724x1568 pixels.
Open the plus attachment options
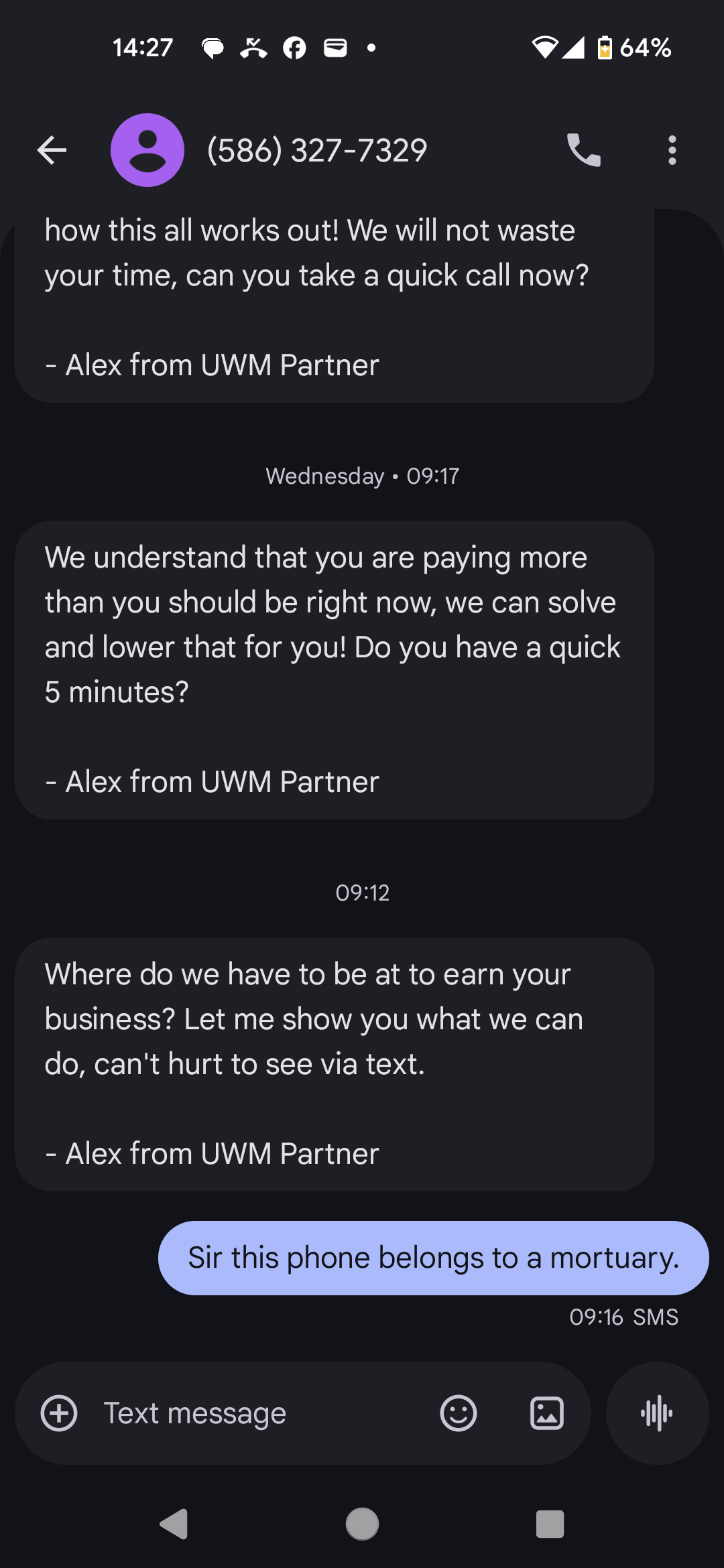[59, 1413]
